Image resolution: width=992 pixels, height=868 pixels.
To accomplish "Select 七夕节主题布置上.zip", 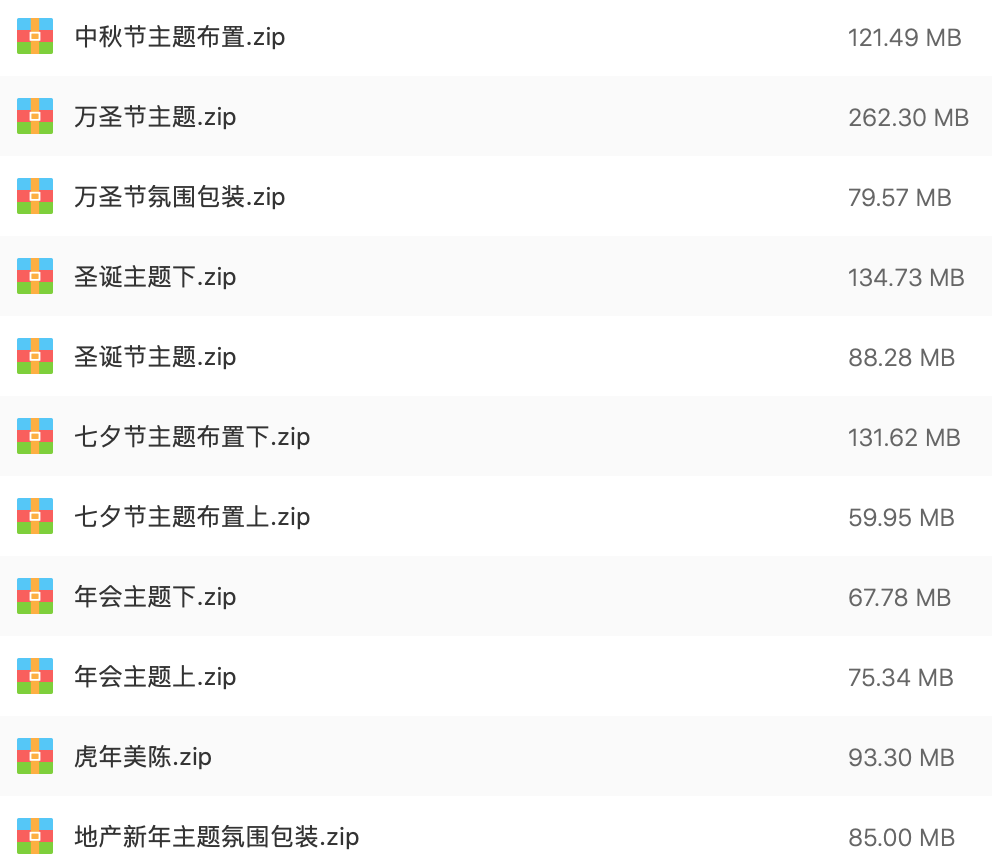I will pos(496,516).
